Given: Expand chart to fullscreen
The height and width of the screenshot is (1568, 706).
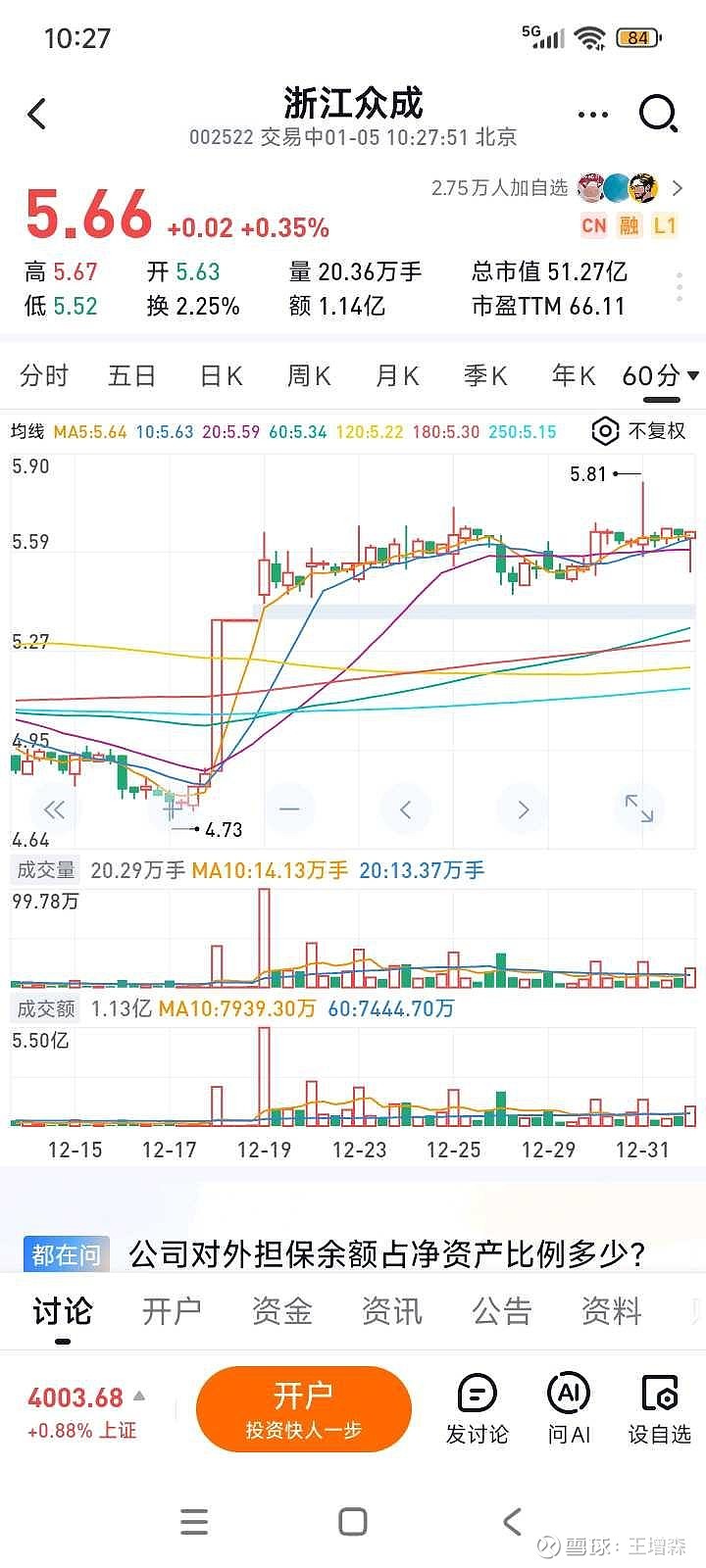Looking at the screenshot, I should (639, 808).
